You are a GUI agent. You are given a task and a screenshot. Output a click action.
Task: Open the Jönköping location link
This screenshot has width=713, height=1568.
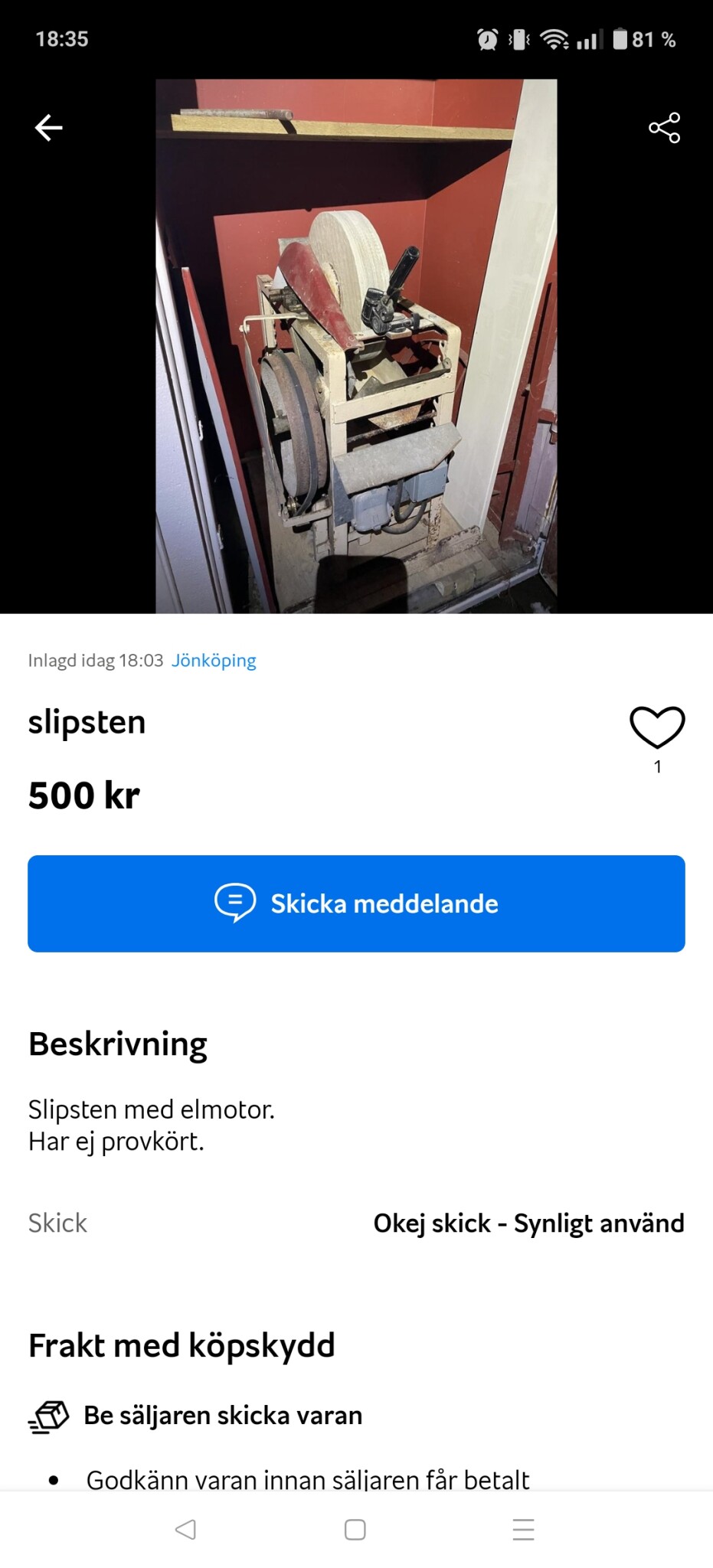[214, 660]
